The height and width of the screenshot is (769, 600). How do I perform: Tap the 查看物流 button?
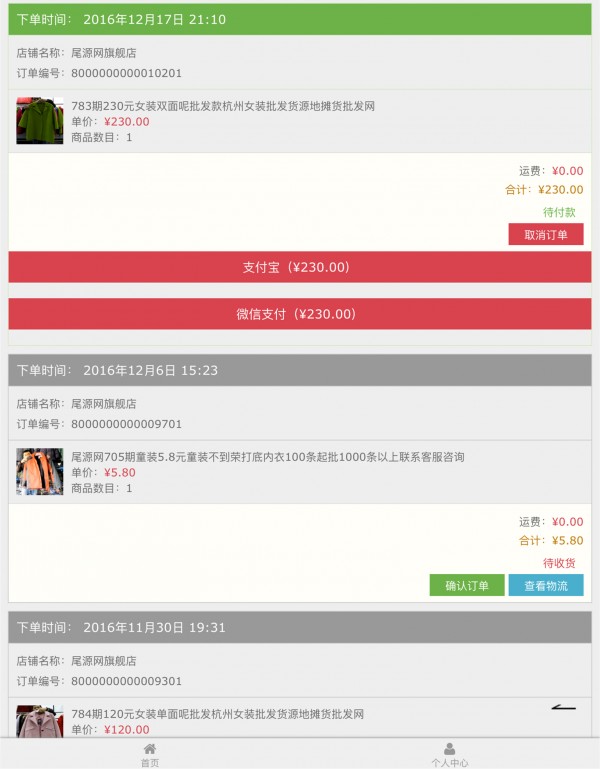click(x=545, y=586)
